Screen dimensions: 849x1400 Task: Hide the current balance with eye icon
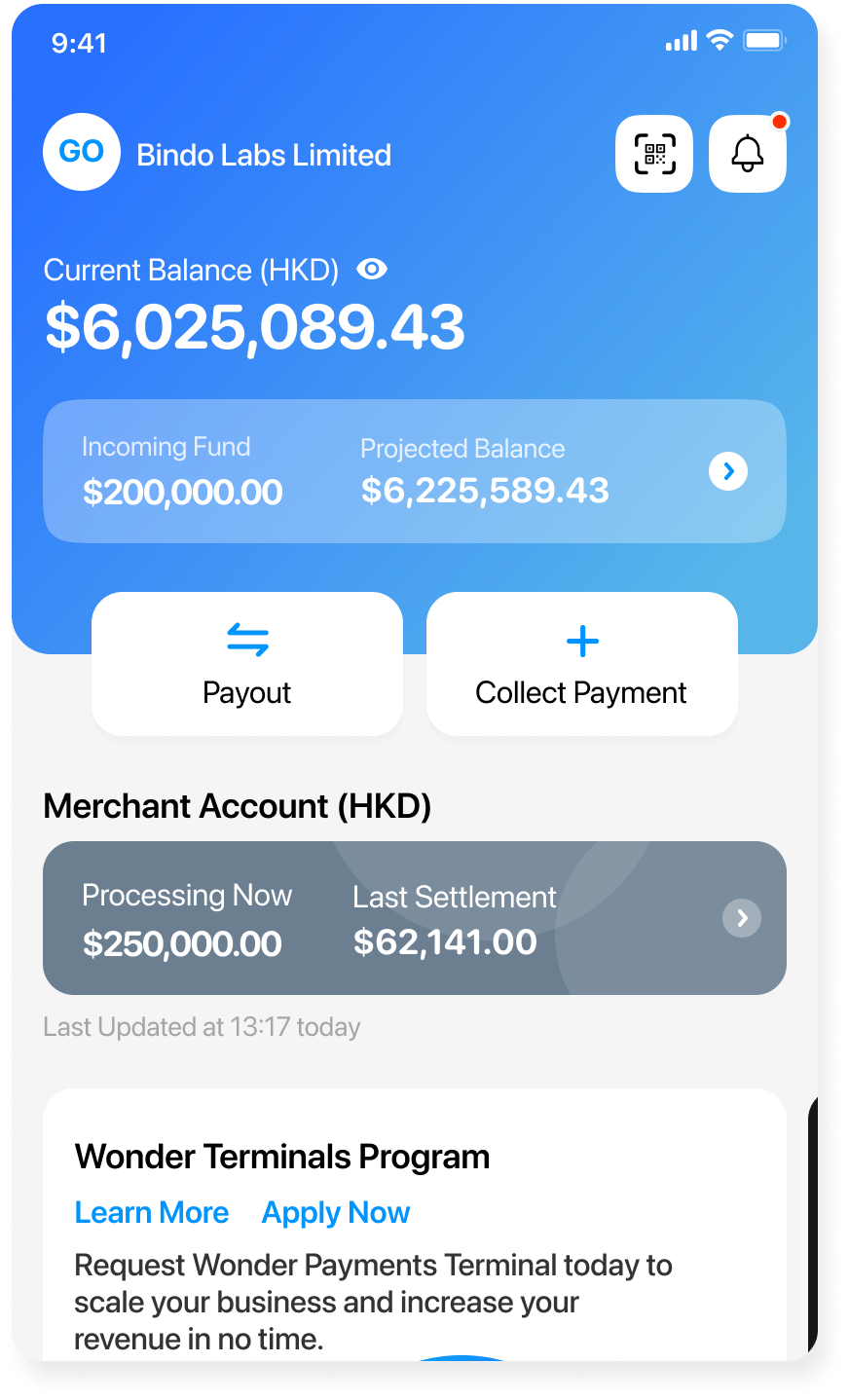pos(372,269)
